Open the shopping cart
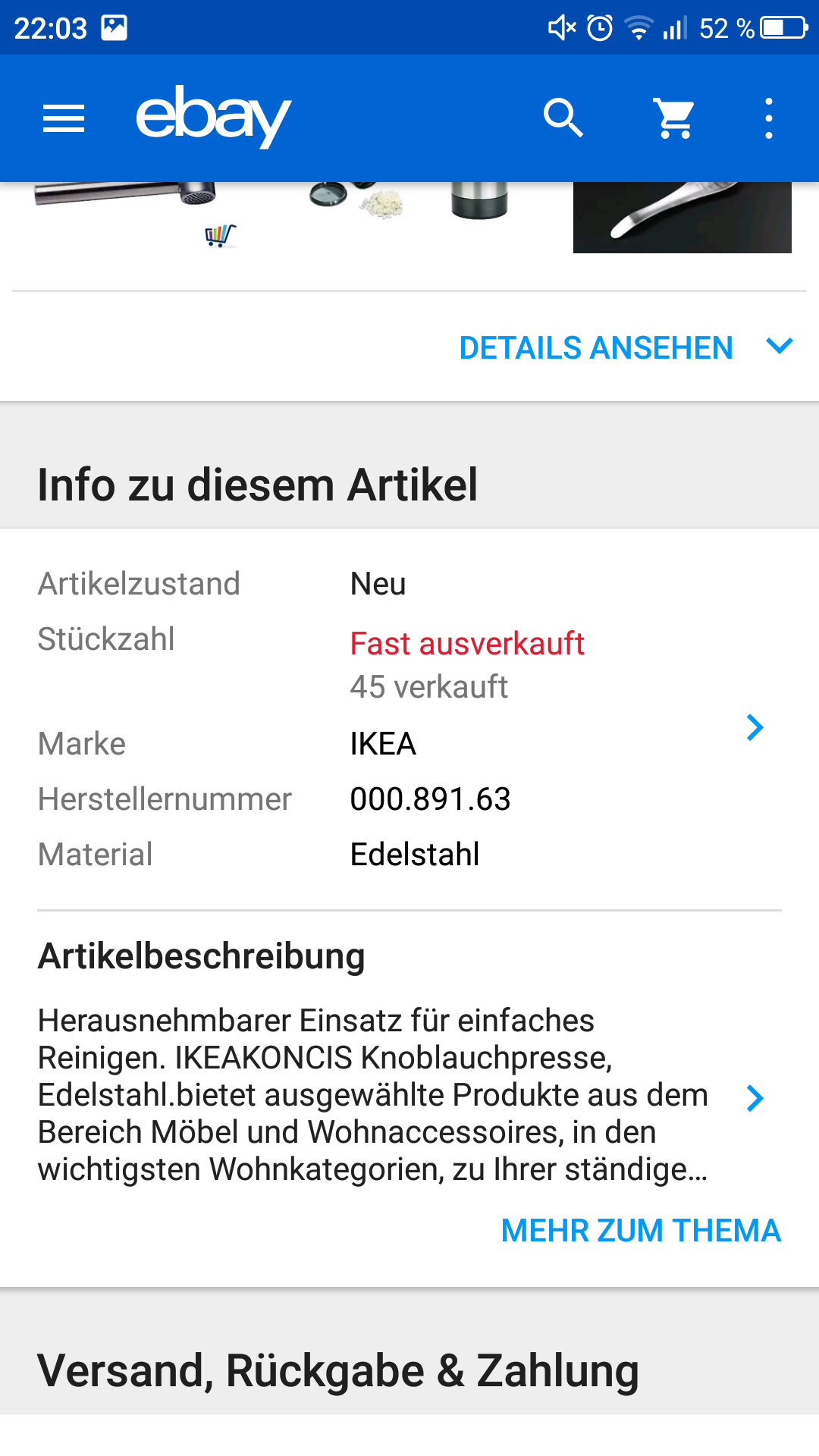 pyautogui.click(x=674, y=118)
